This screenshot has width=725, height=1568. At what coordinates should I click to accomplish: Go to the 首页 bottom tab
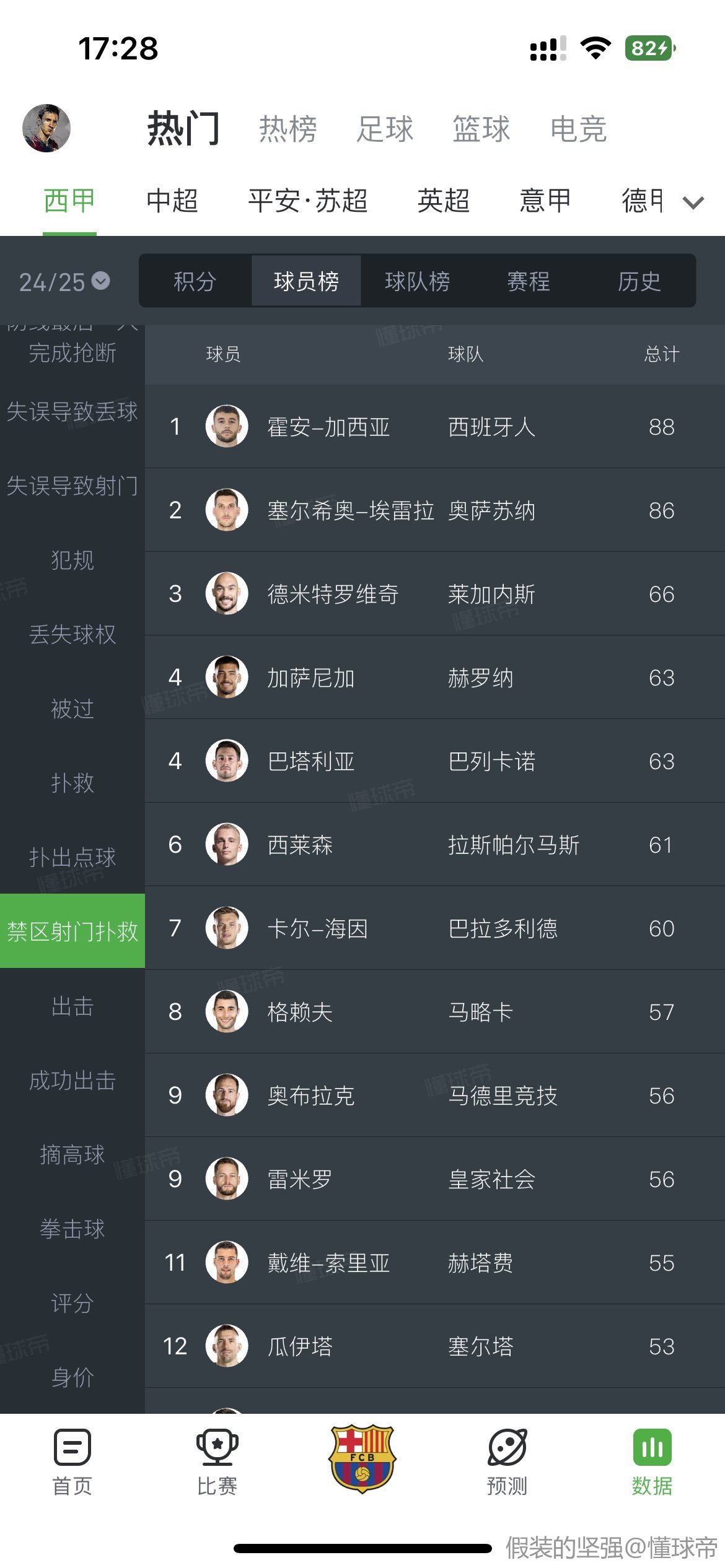(x=72, y=1463)
